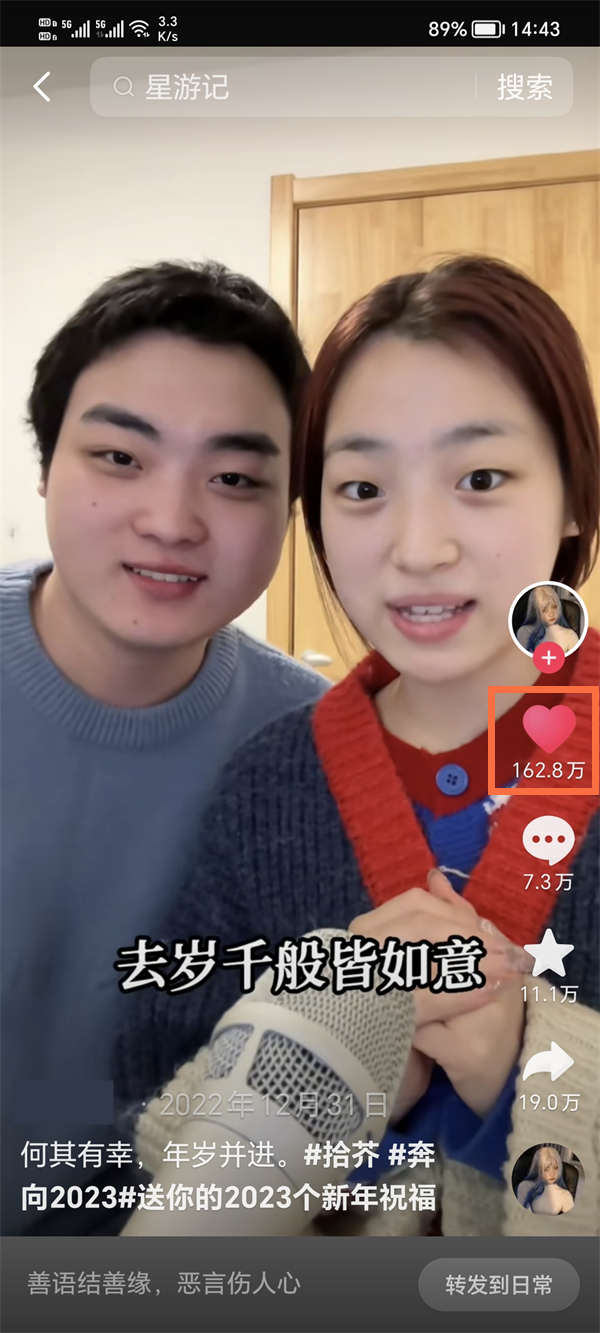Follow the creator with the red plus
600x1333 pixels.
pos(548,659)
